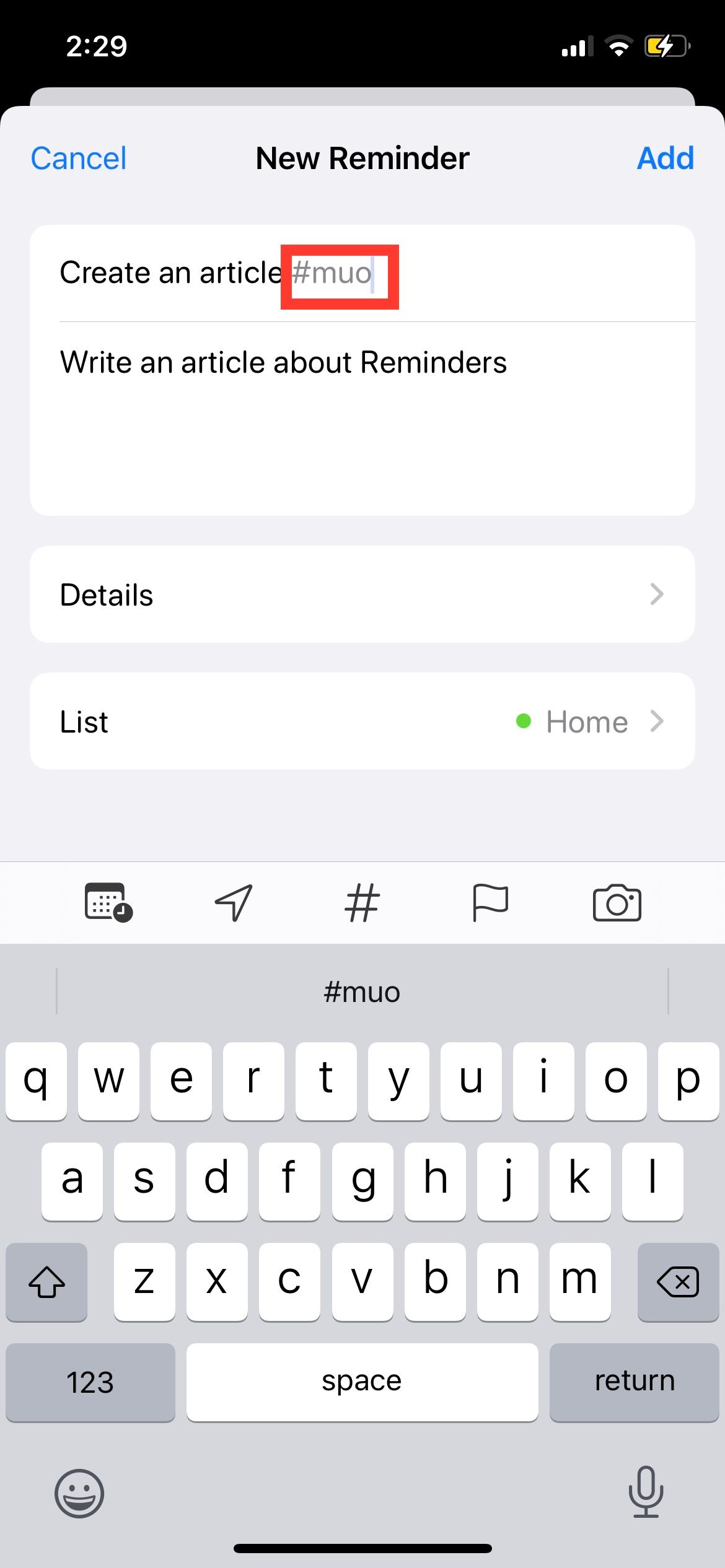Insert a tag with the hashtag icon

(362, 903)
